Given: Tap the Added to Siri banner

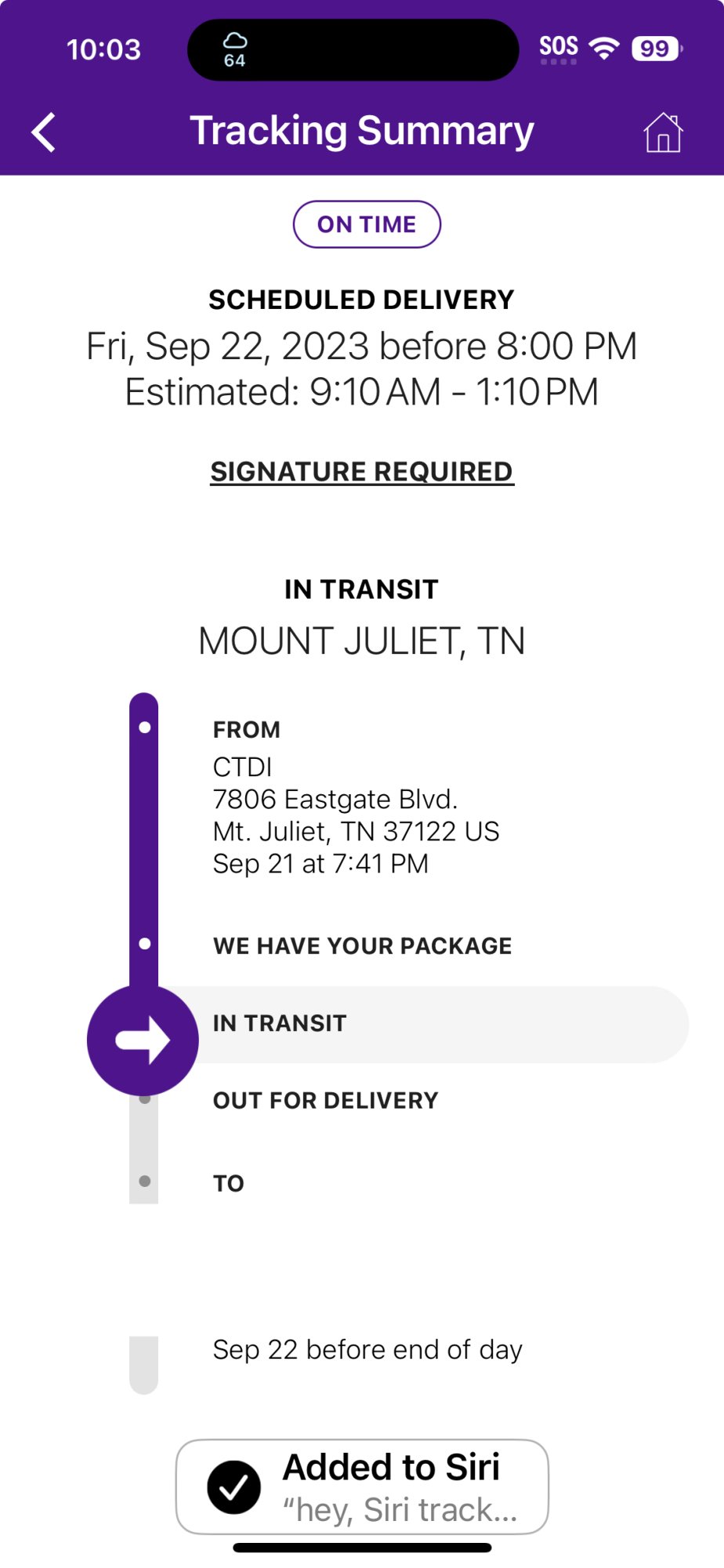Looking at the screenshot, I should click(x=362, y=1486).
